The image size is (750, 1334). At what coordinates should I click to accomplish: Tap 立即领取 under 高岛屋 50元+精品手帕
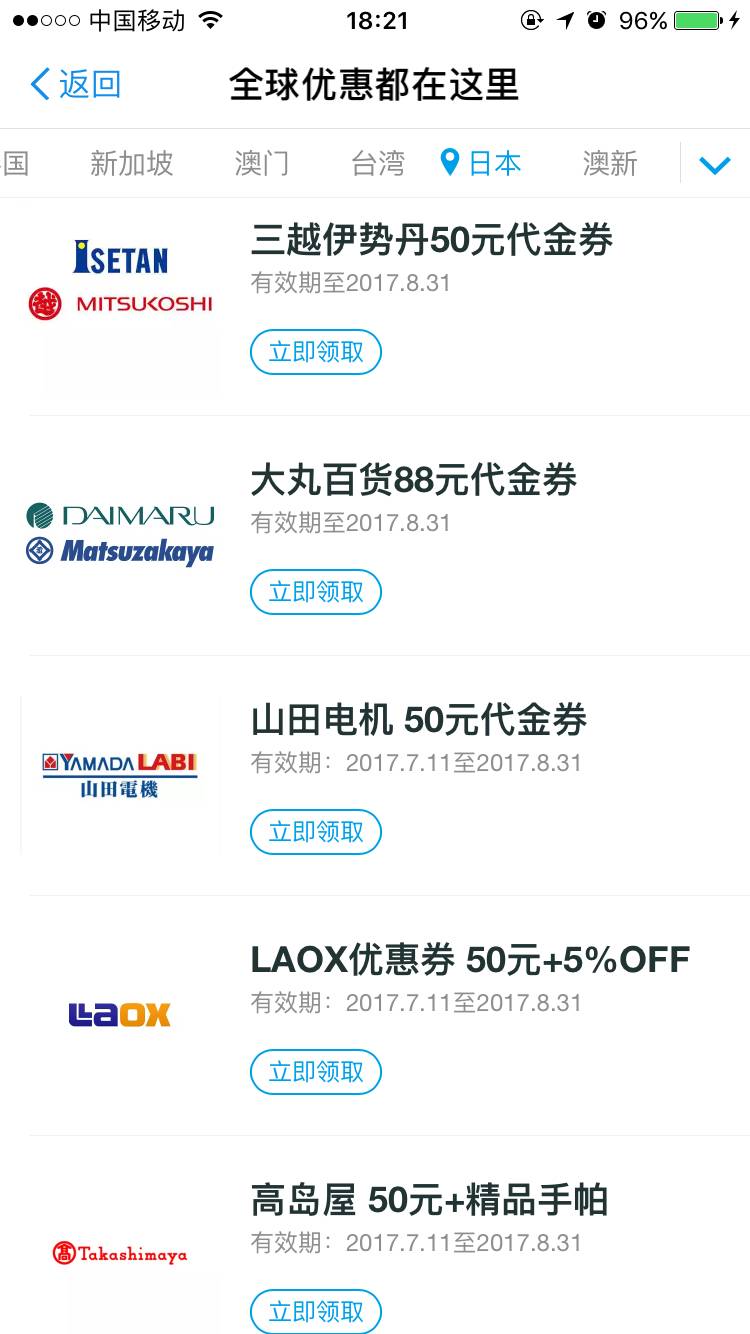pos(316,1311)
